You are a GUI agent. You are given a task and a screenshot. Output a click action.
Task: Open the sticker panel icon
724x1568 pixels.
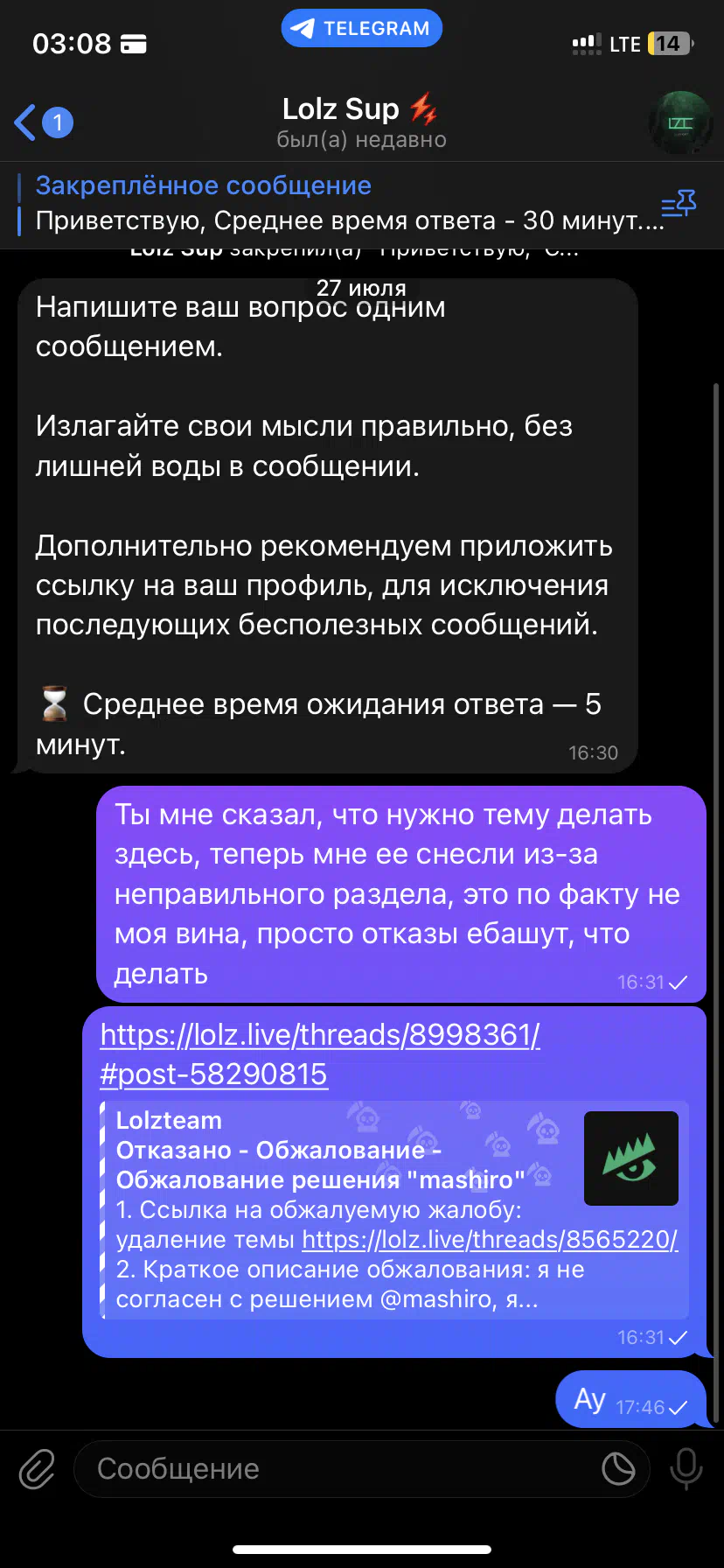618,1469
